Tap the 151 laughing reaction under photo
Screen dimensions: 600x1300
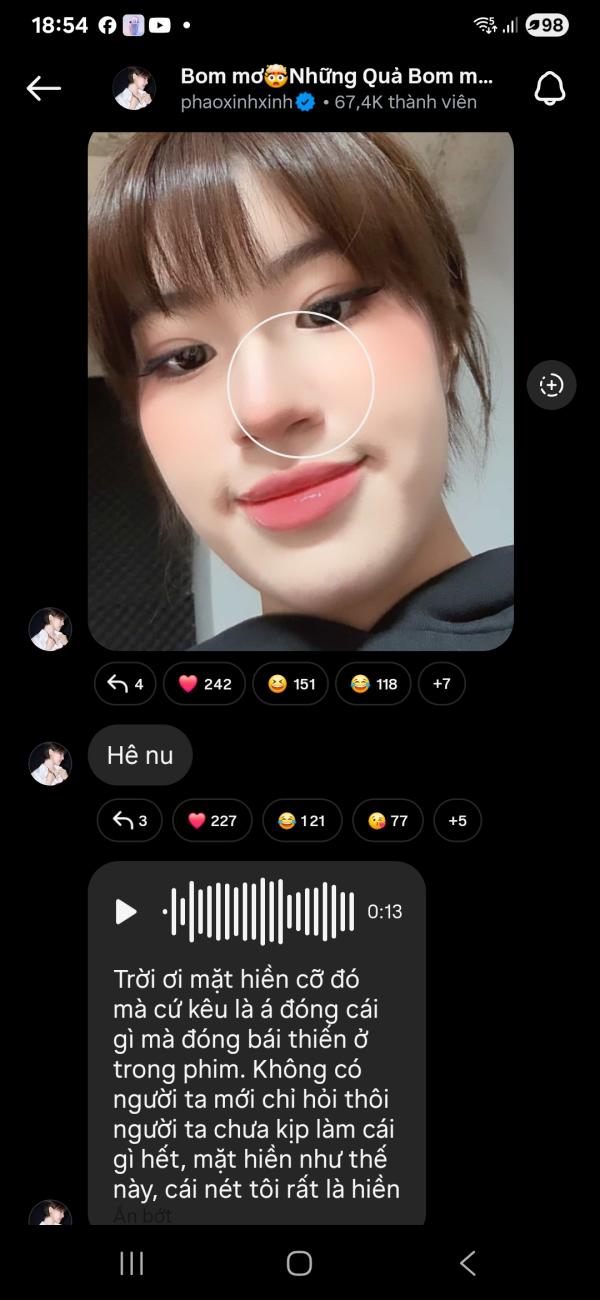click(x=291, y=684)
